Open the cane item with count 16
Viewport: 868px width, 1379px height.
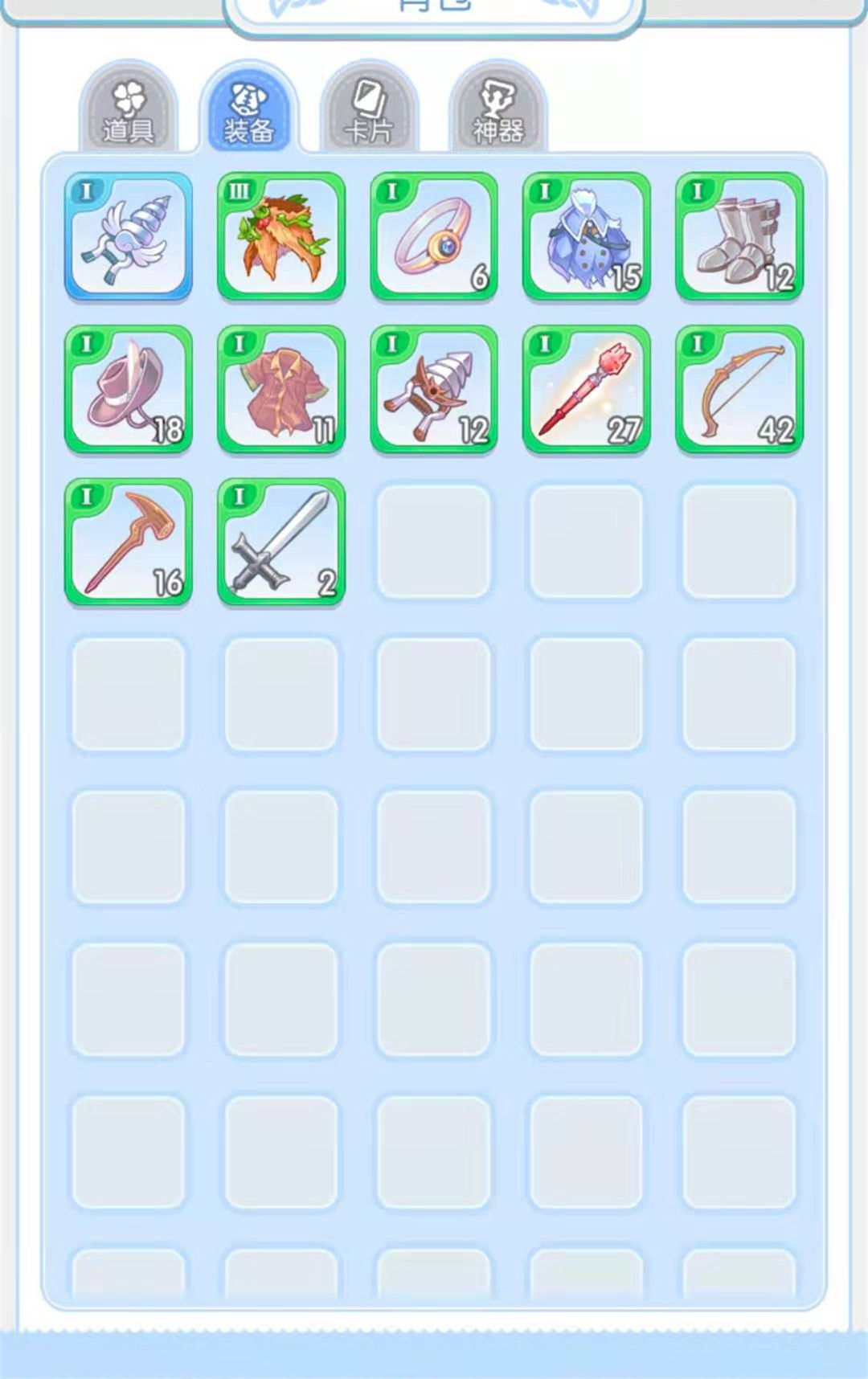click(129, 542)
